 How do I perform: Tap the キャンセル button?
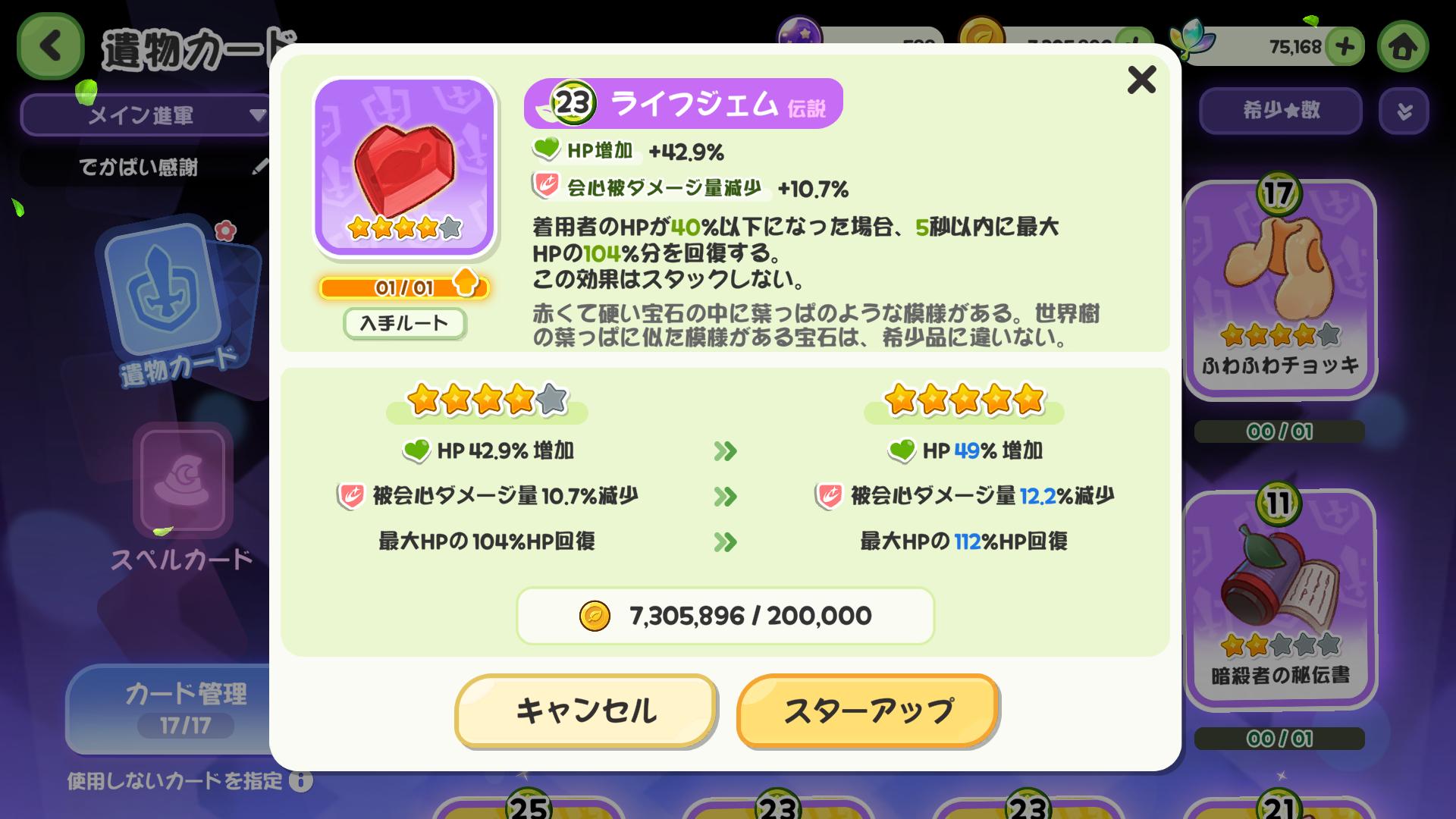[585, 711]
